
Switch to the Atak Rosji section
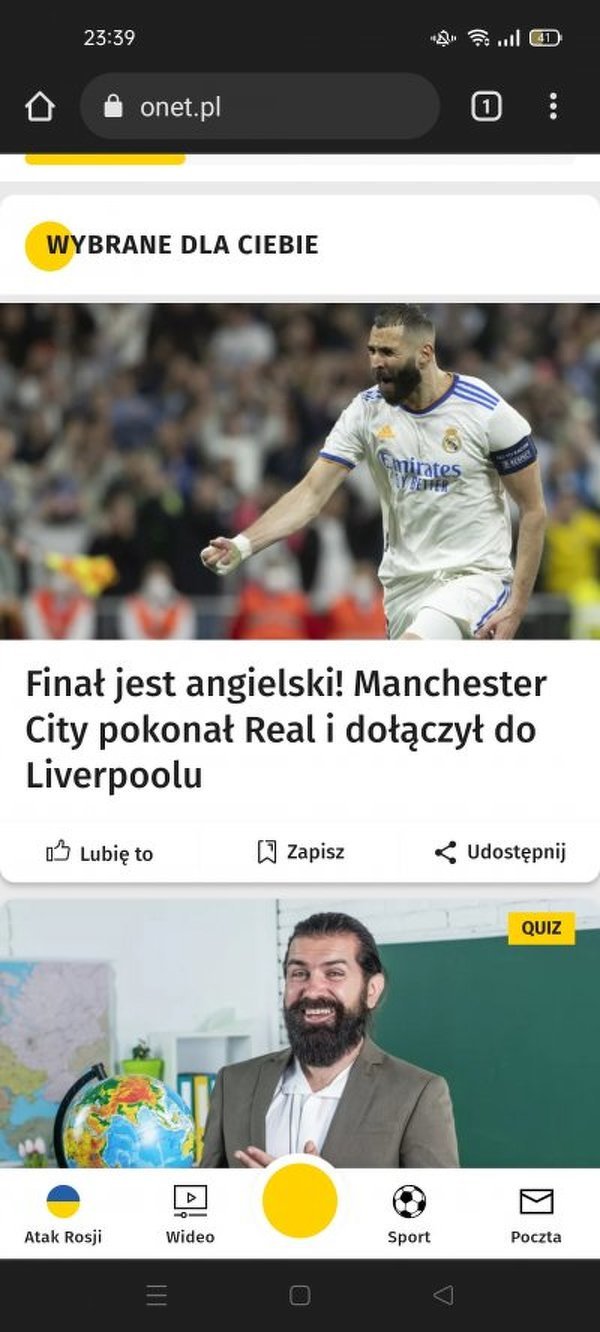point(63,1213)
